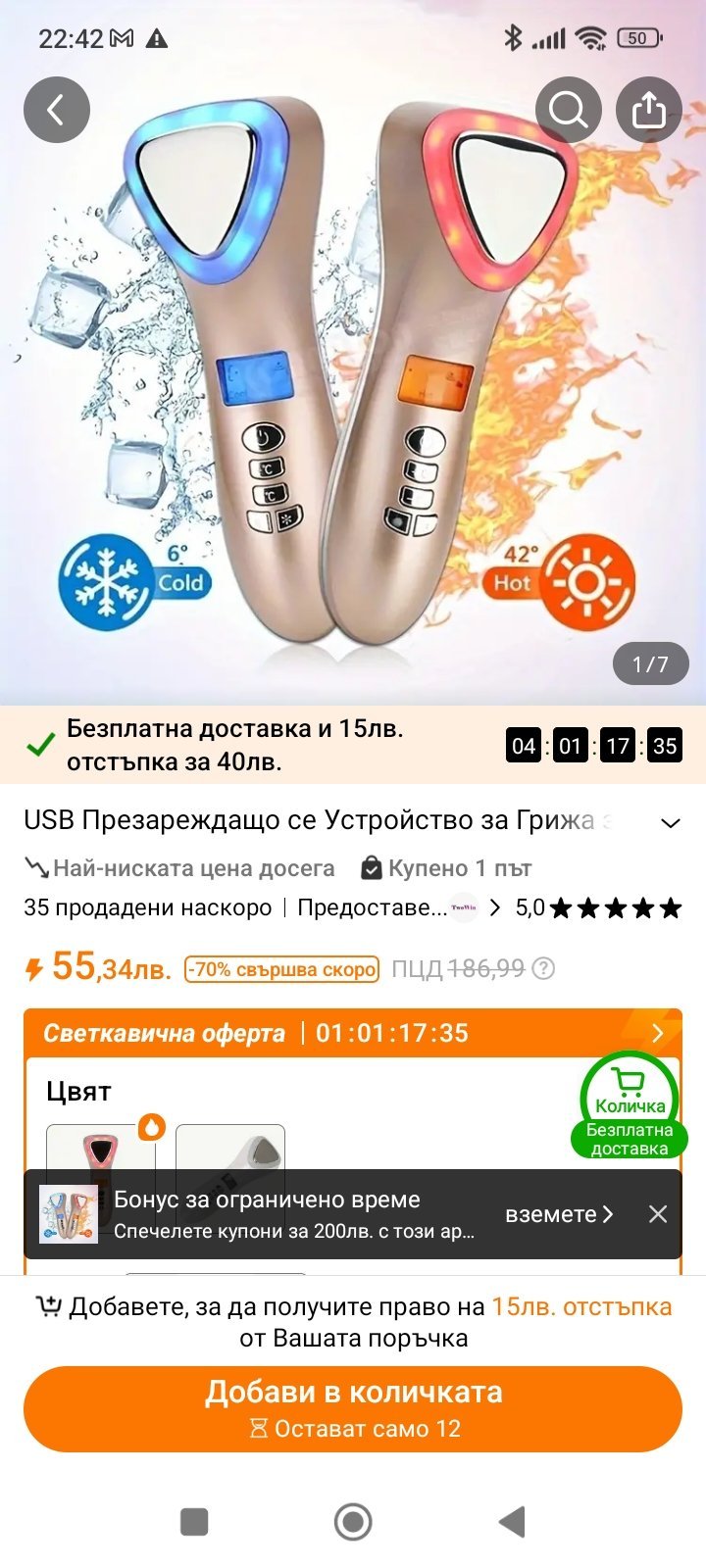
Task: Open the free shipping discount banner
Action: click(353, 745)
